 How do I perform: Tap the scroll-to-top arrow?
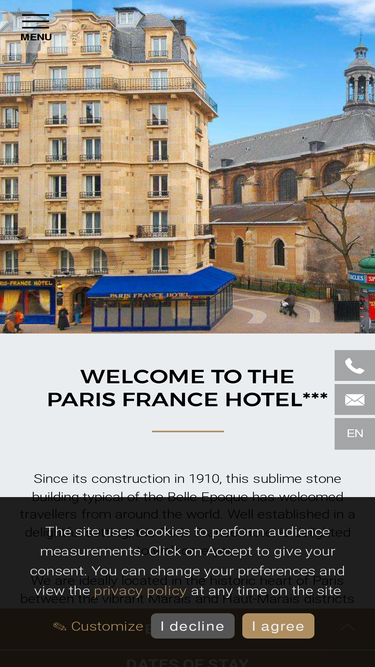(347, 627)
